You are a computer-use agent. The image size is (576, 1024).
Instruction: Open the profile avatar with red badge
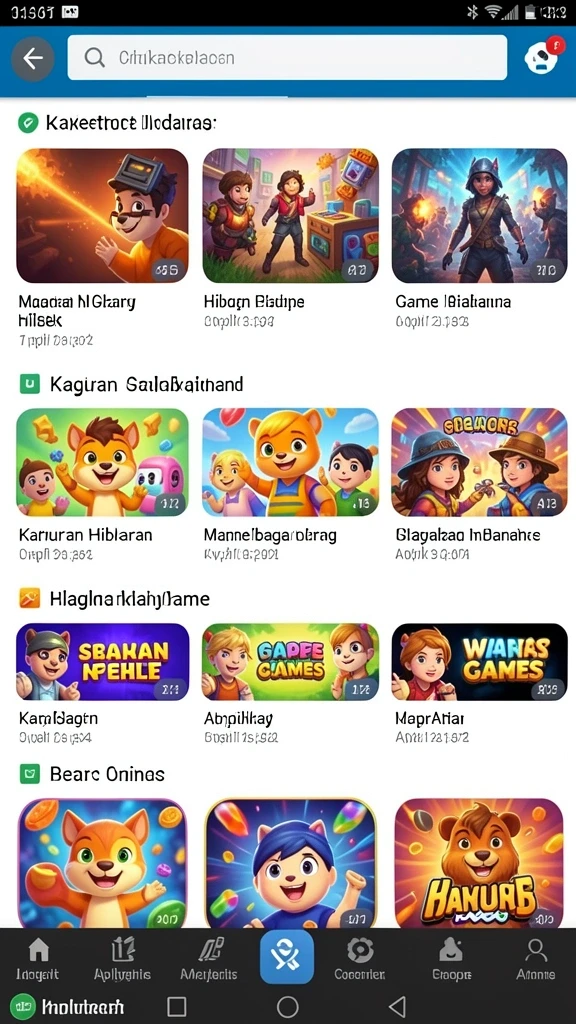542,57
